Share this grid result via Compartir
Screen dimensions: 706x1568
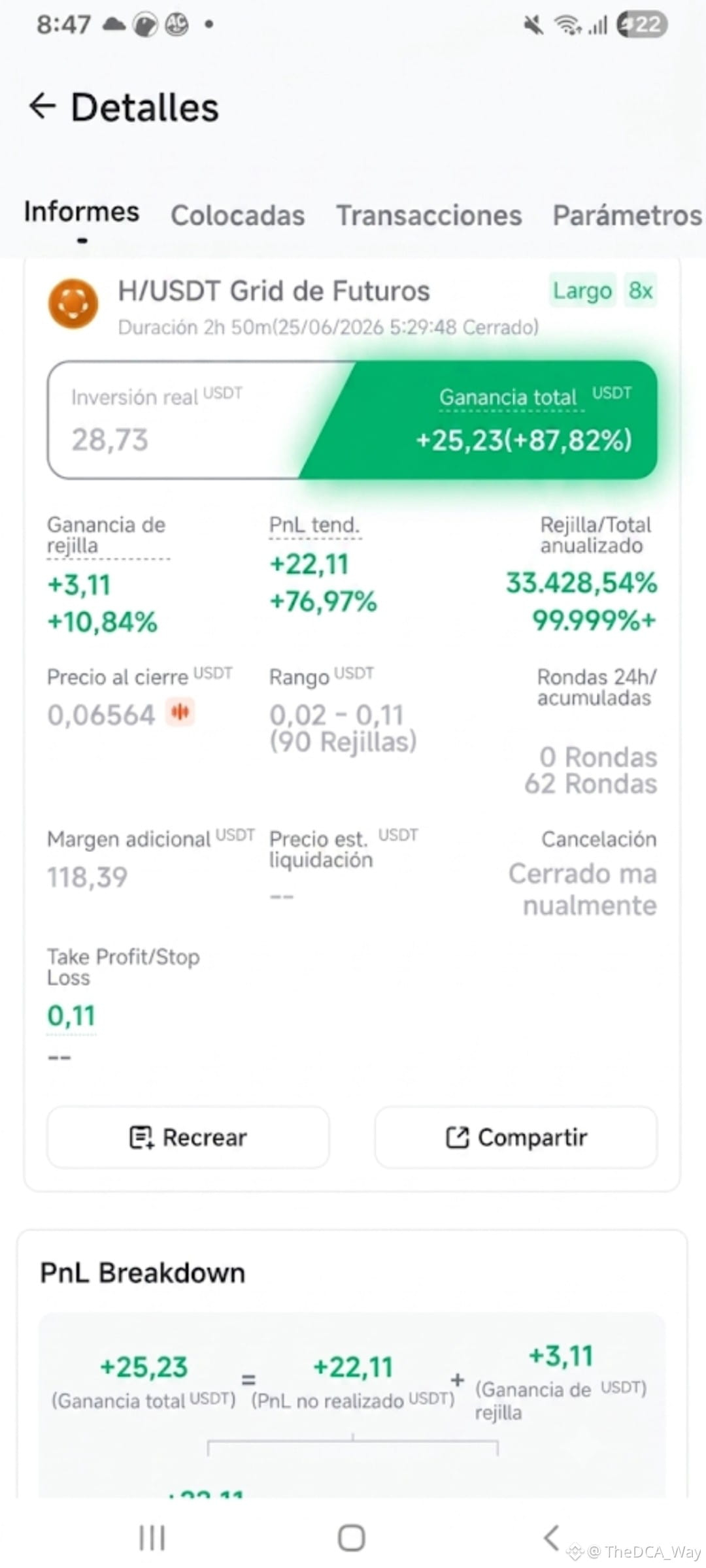516,1137
